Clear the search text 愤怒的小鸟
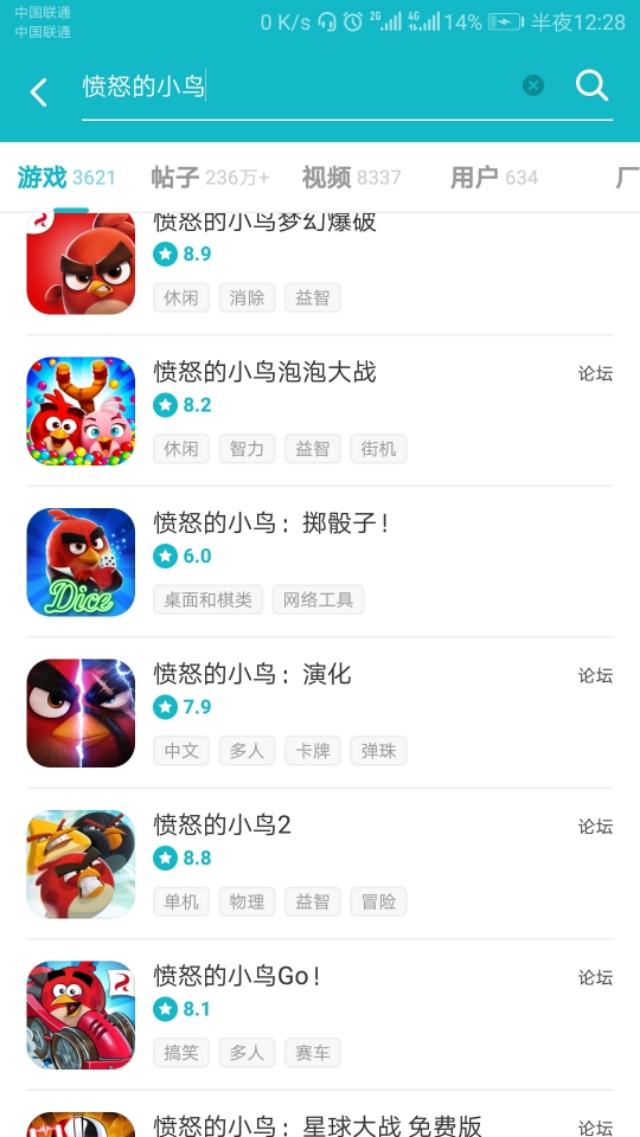640x1137 pixels. [533, 86]
